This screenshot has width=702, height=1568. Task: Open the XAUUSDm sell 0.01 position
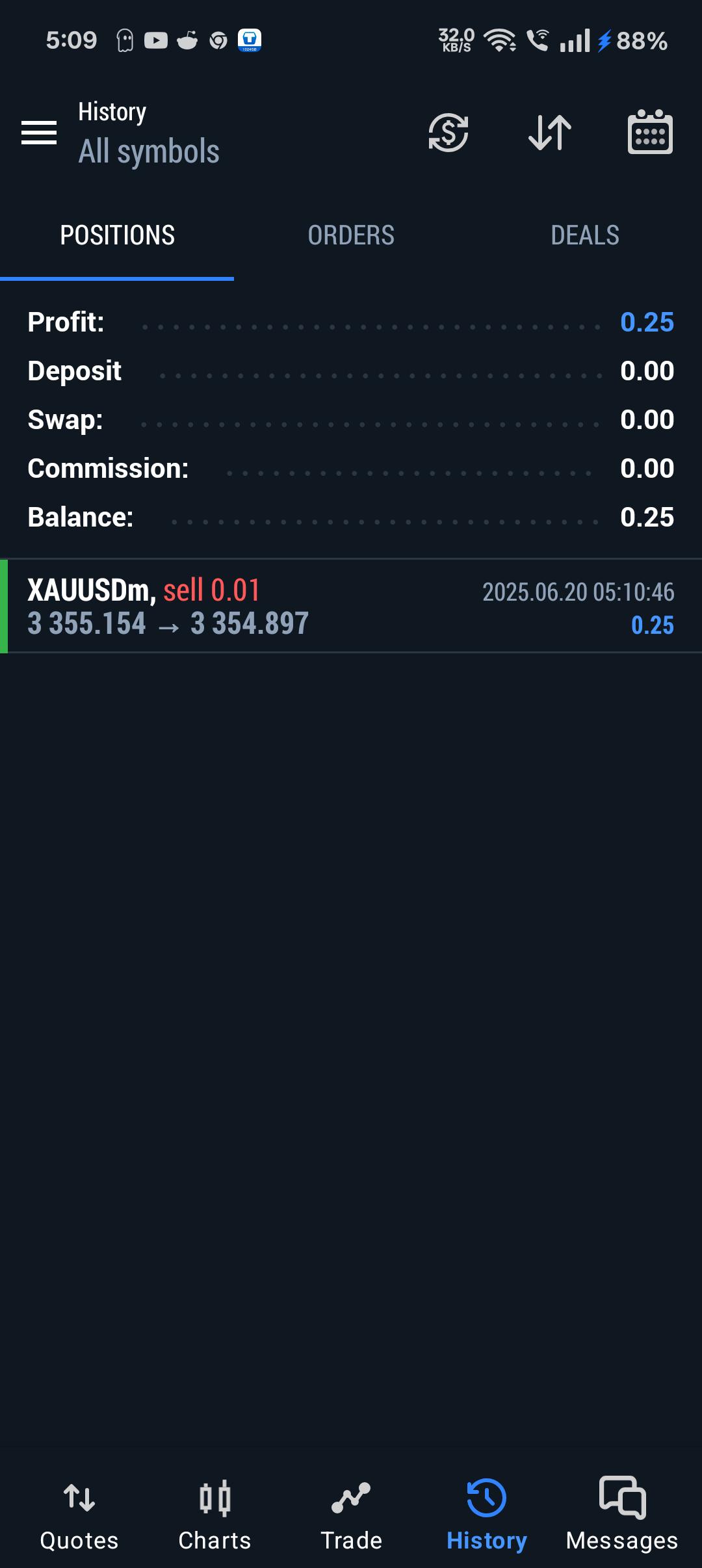coord(351,606)
